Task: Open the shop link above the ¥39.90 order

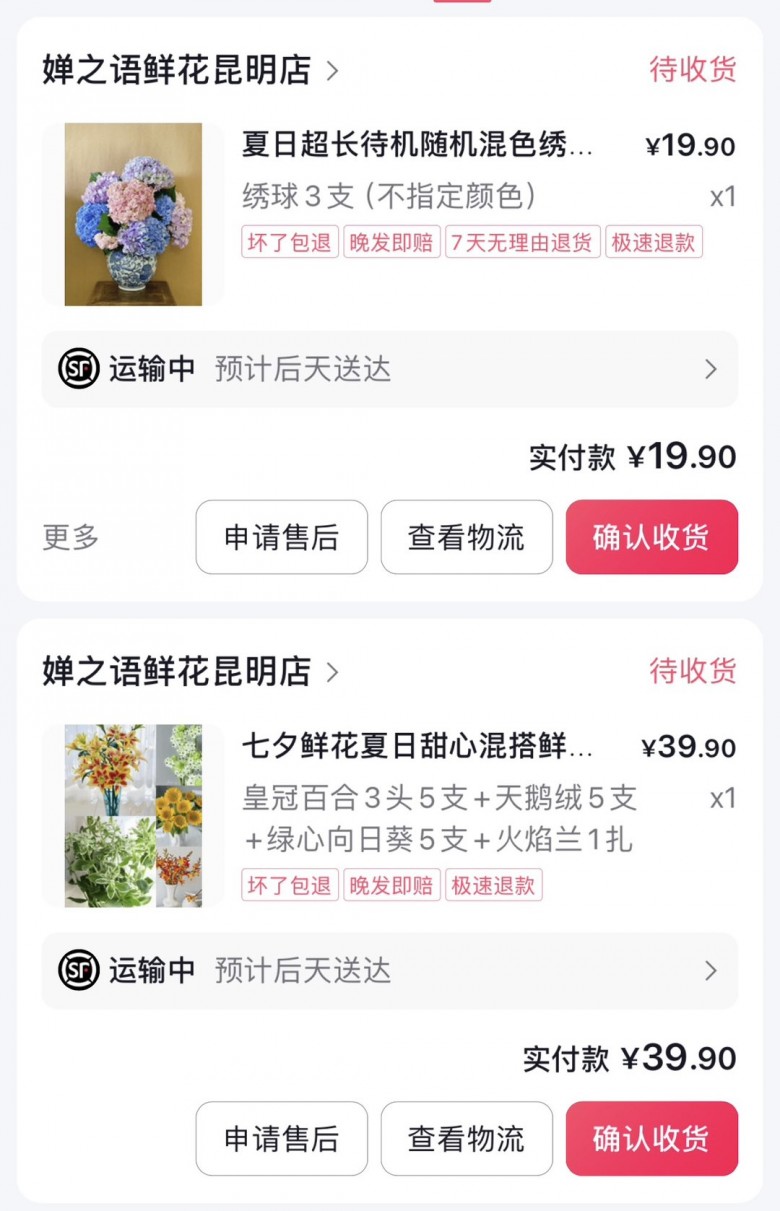Action: point(190,671)
